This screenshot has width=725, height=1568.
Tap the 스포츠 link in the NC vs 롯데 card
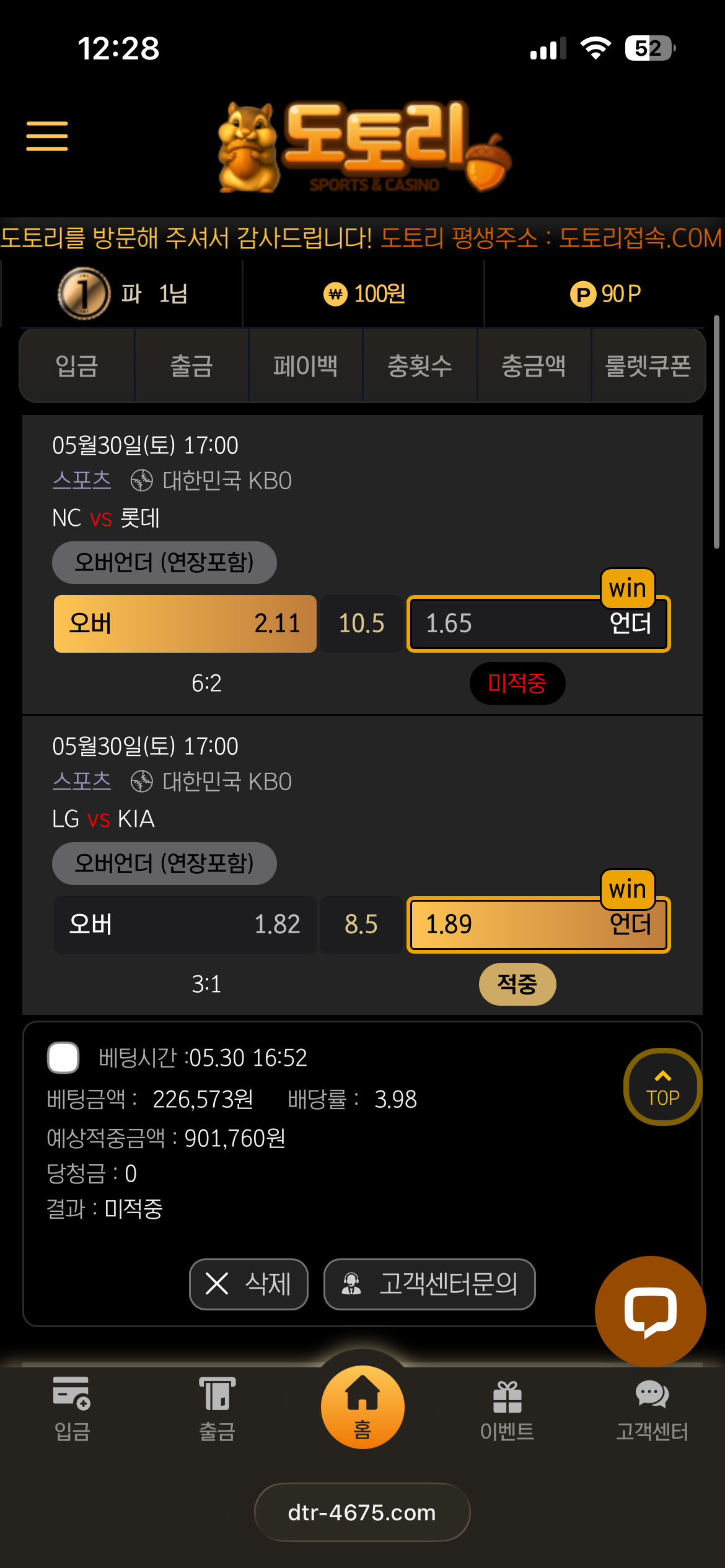click(82, 480)
